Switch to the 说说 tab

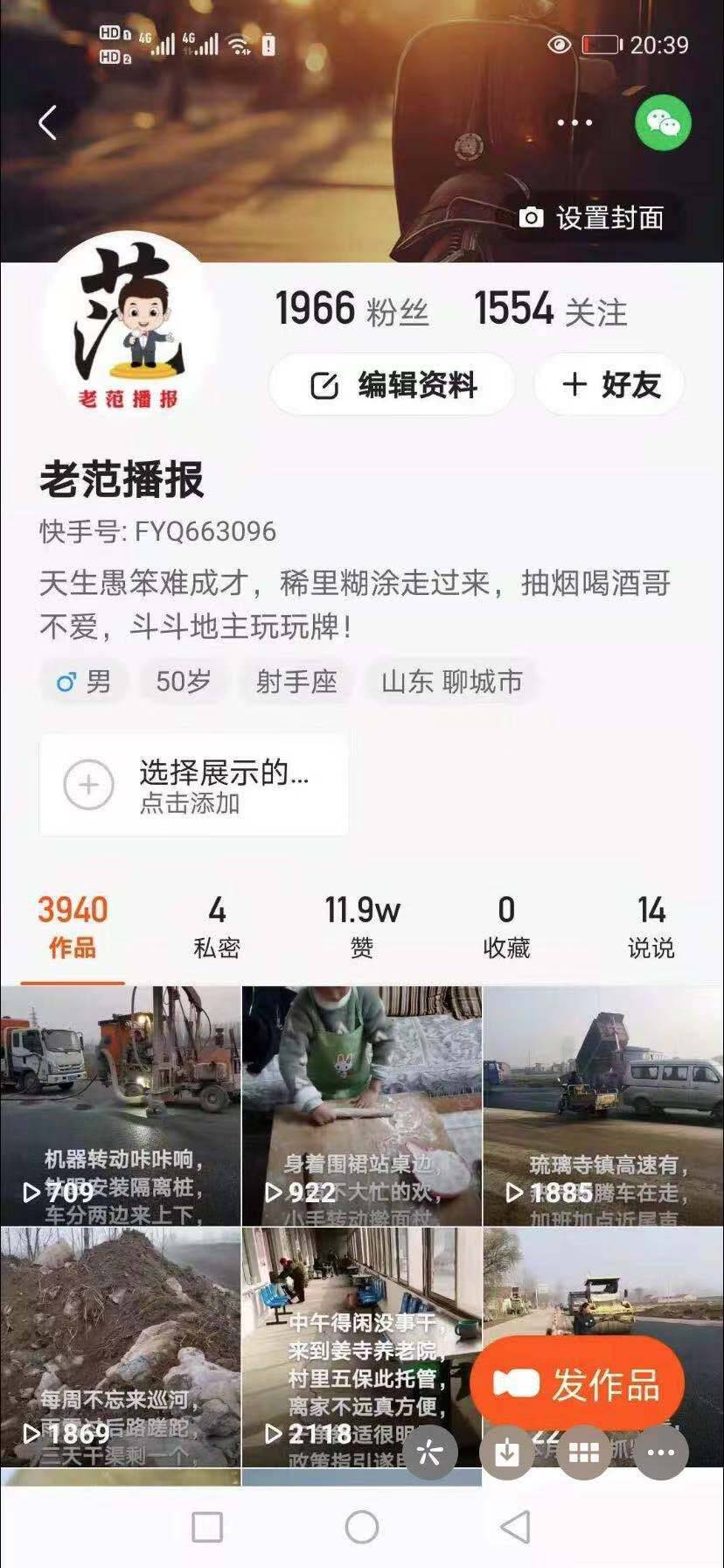tap(651, 927)
